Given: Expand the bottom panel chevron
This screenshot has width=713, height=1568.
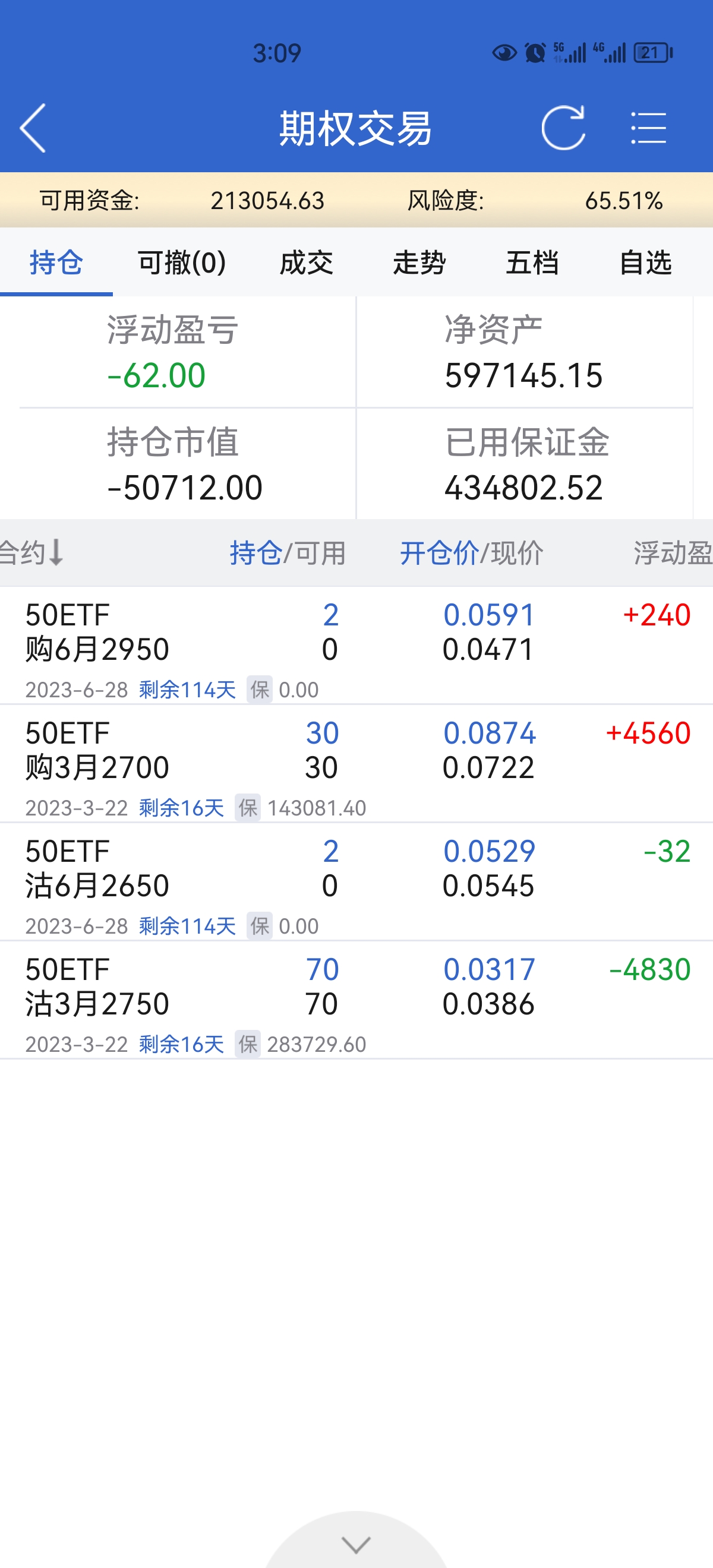Looking at the screenshot, I should coord(356,1544).
